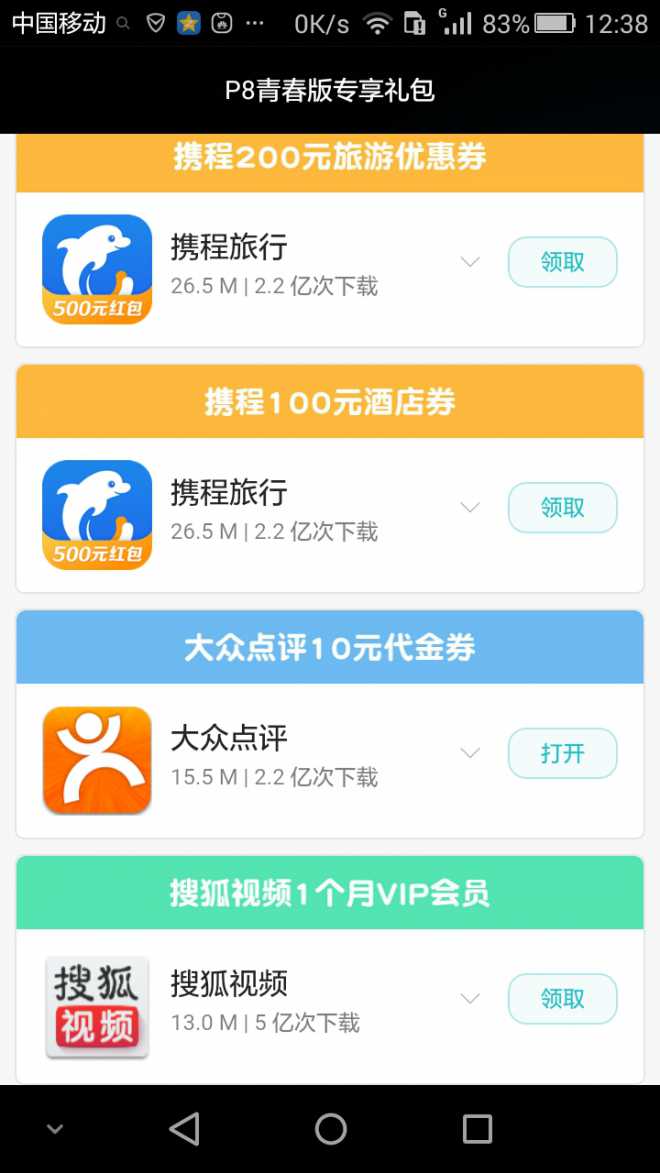Claim the 携程200元旅游优惠券 gift with 领取
The width and height of the screenshot is (660, 1173).
click(x=563, y=262)
